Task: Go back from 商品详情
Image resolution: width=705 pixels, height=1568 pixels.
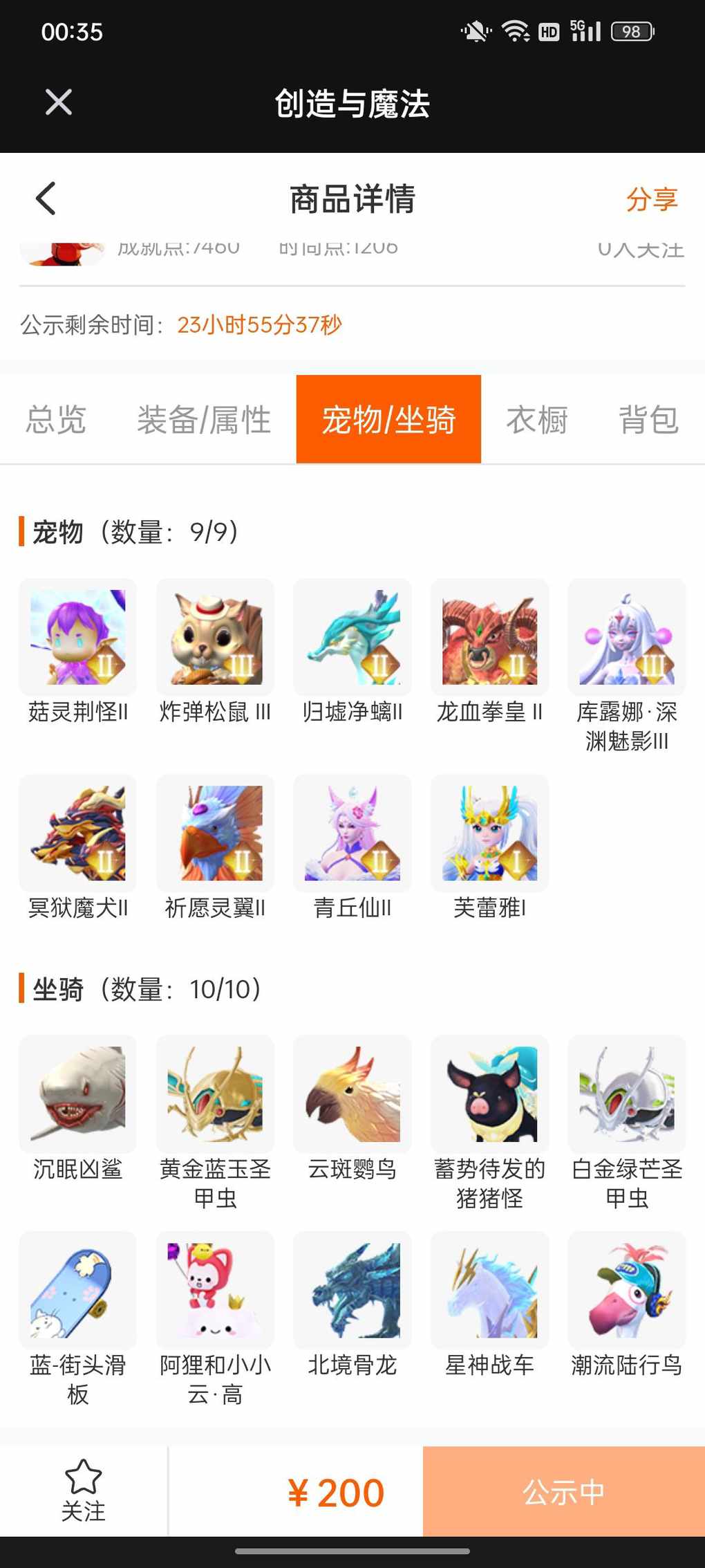Action: point(46,199)
